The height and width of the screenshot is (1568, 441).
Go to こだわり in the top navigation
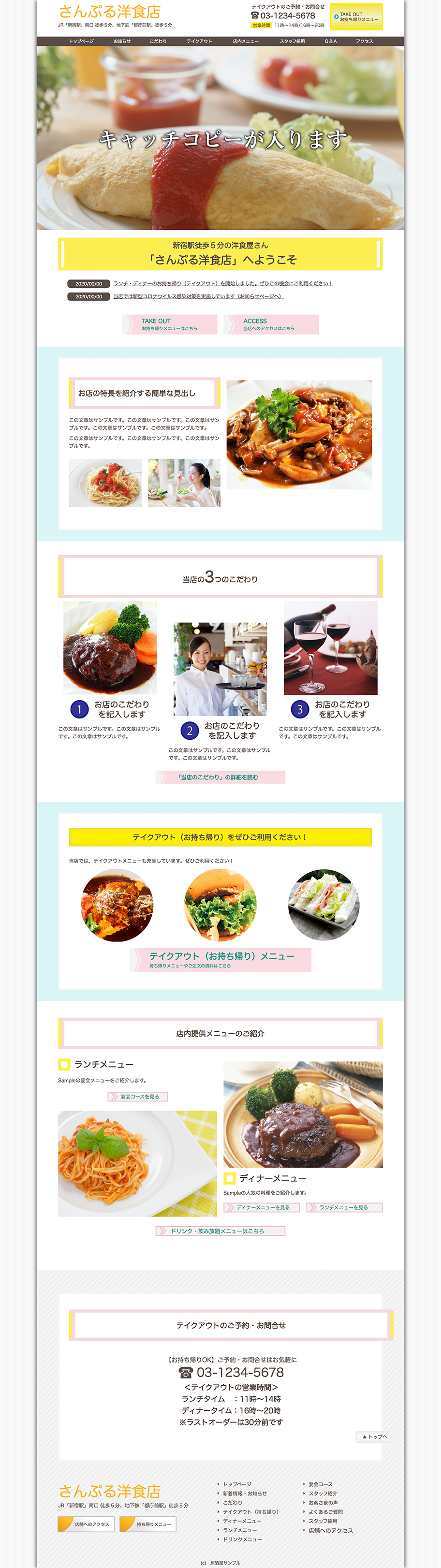pos(158,42)
